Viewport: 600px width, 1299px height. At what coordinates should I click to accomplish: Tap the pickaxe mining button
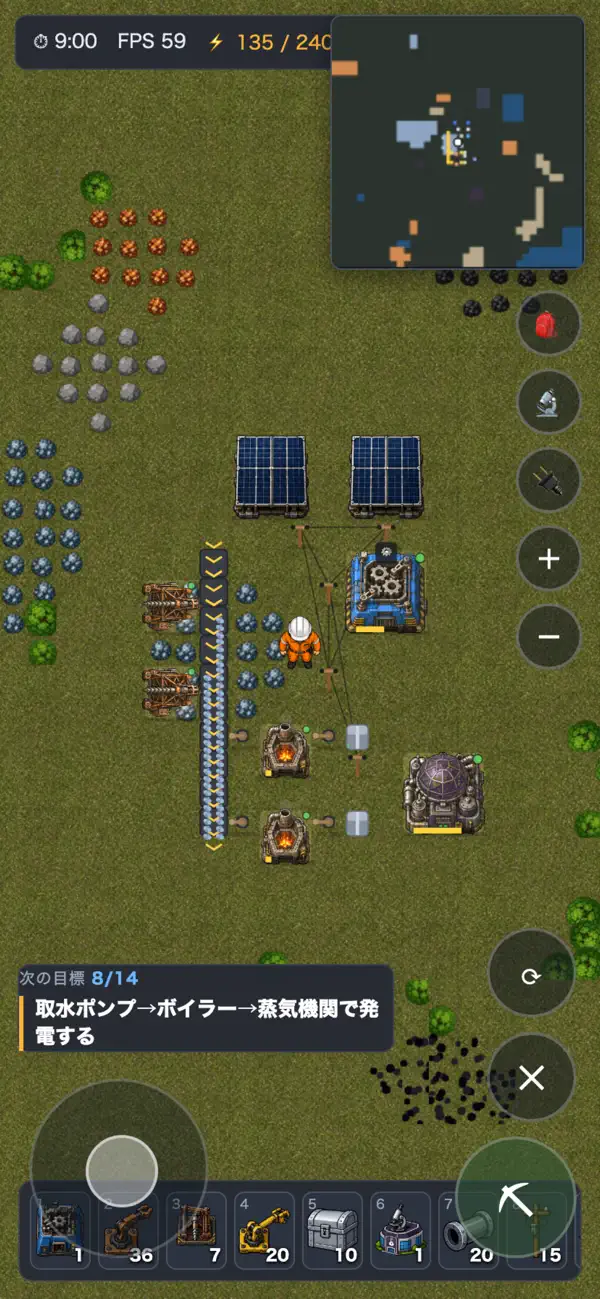pos(516,1197)
